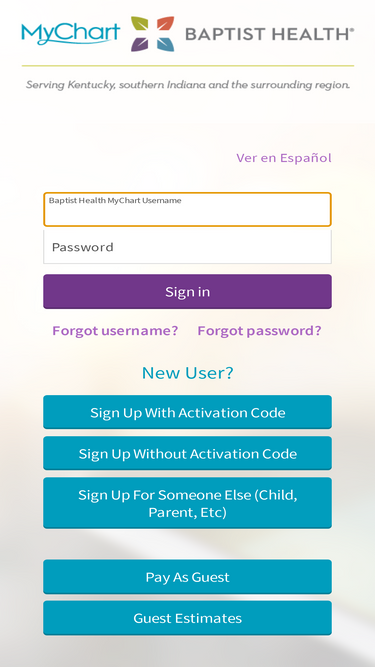Image resolution: width=375 pixels, height=667 pixels.
Task: Open Pay As Guest
Action: point(187,577)
